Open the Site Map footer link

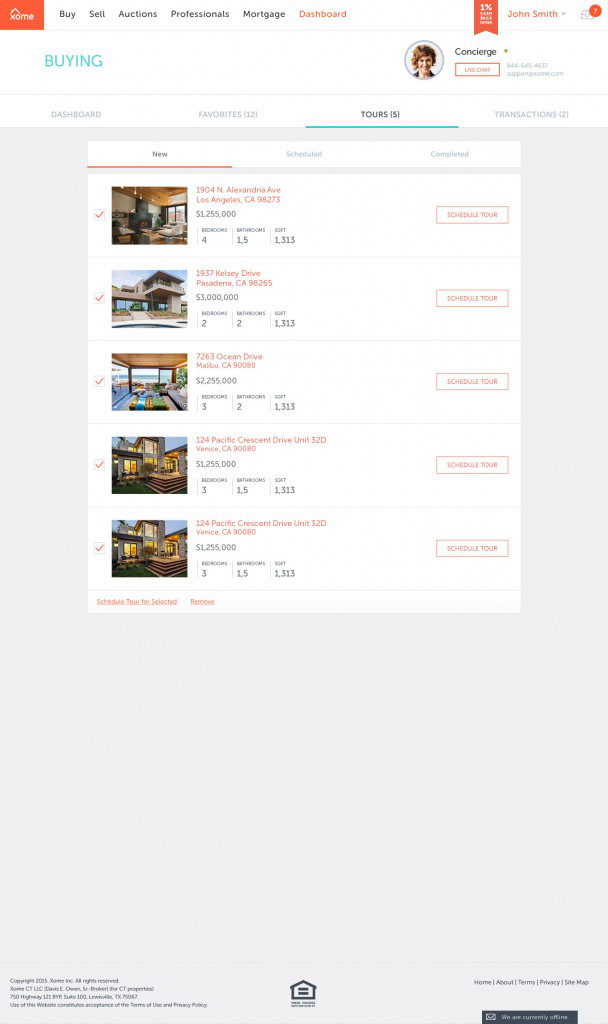coord(576,982)
